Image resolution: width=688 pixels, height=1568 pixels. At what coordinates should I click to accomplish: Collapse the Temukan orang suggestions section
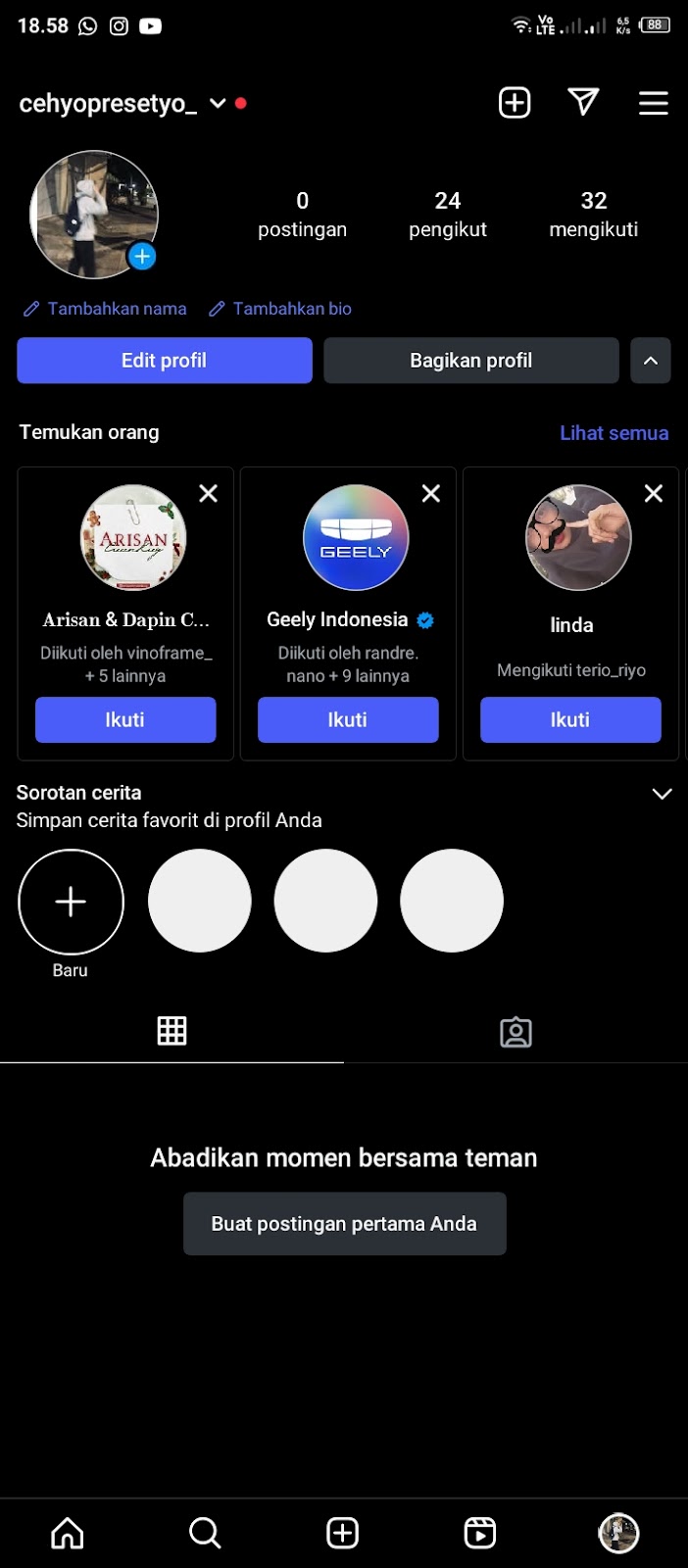pyautogui.click(x=650, y=361)
